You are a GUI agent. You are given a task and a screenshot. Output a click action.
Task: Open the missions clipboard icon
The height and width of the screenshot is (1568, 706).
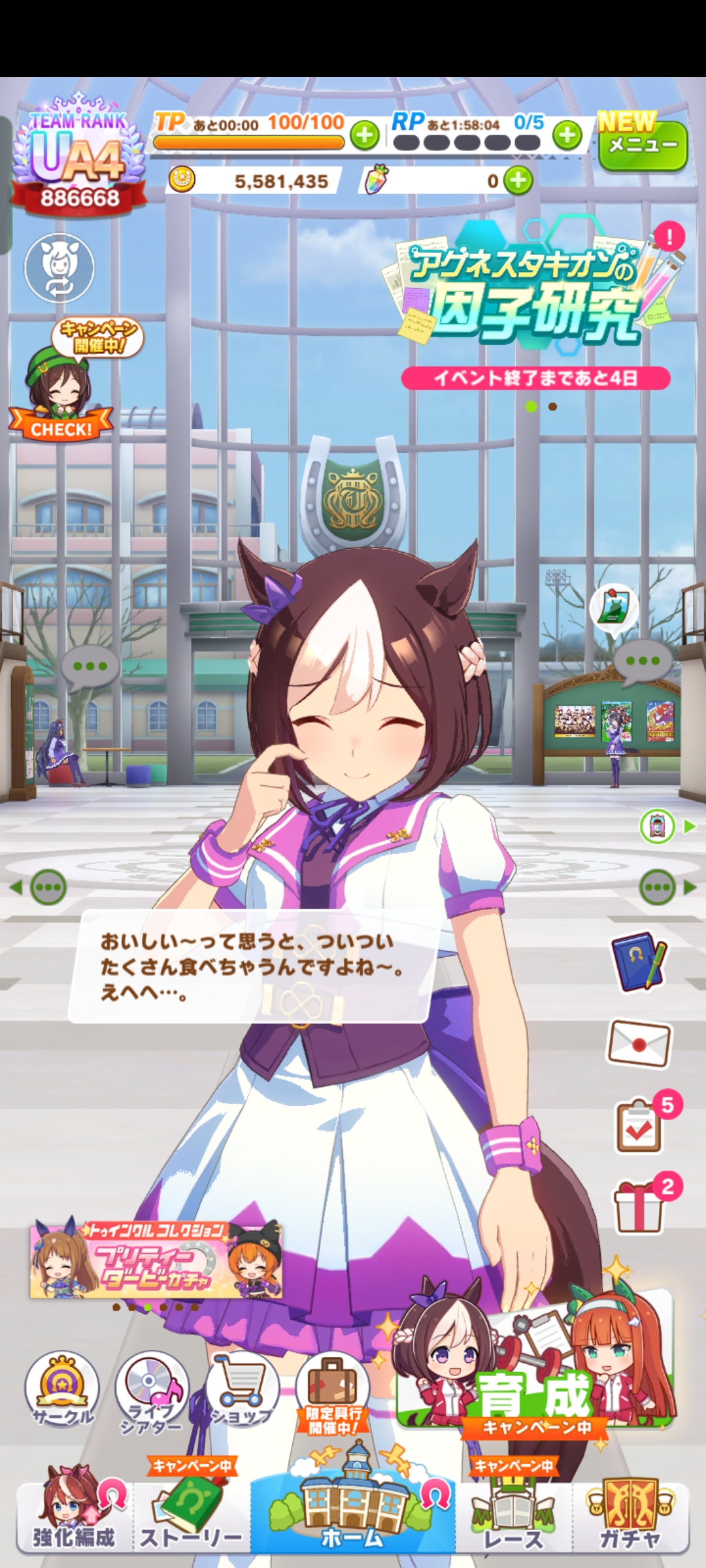pyautogui.click(x=640, y=1126)
